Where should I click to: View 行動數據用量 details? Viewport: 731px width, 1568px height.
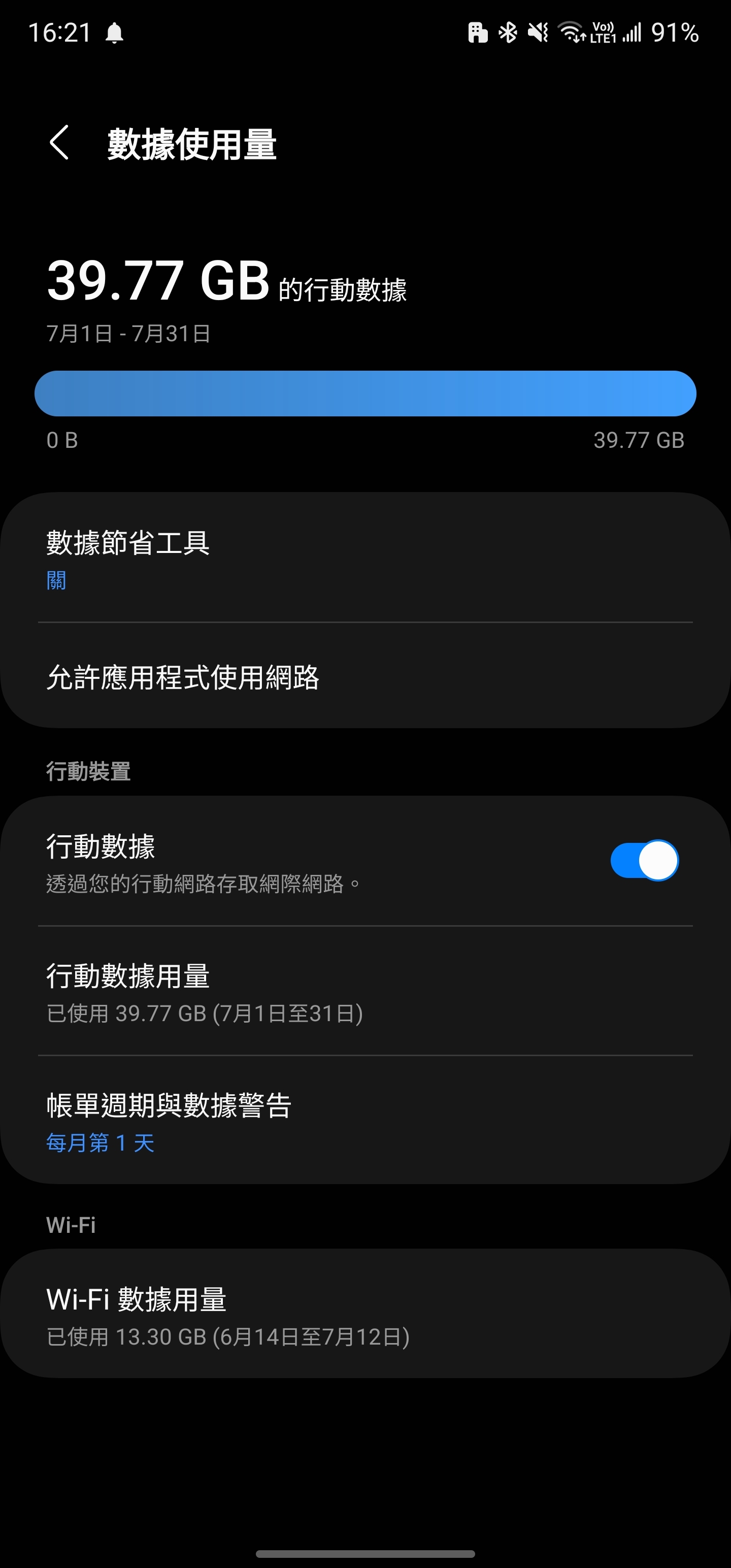pos(365,991)
